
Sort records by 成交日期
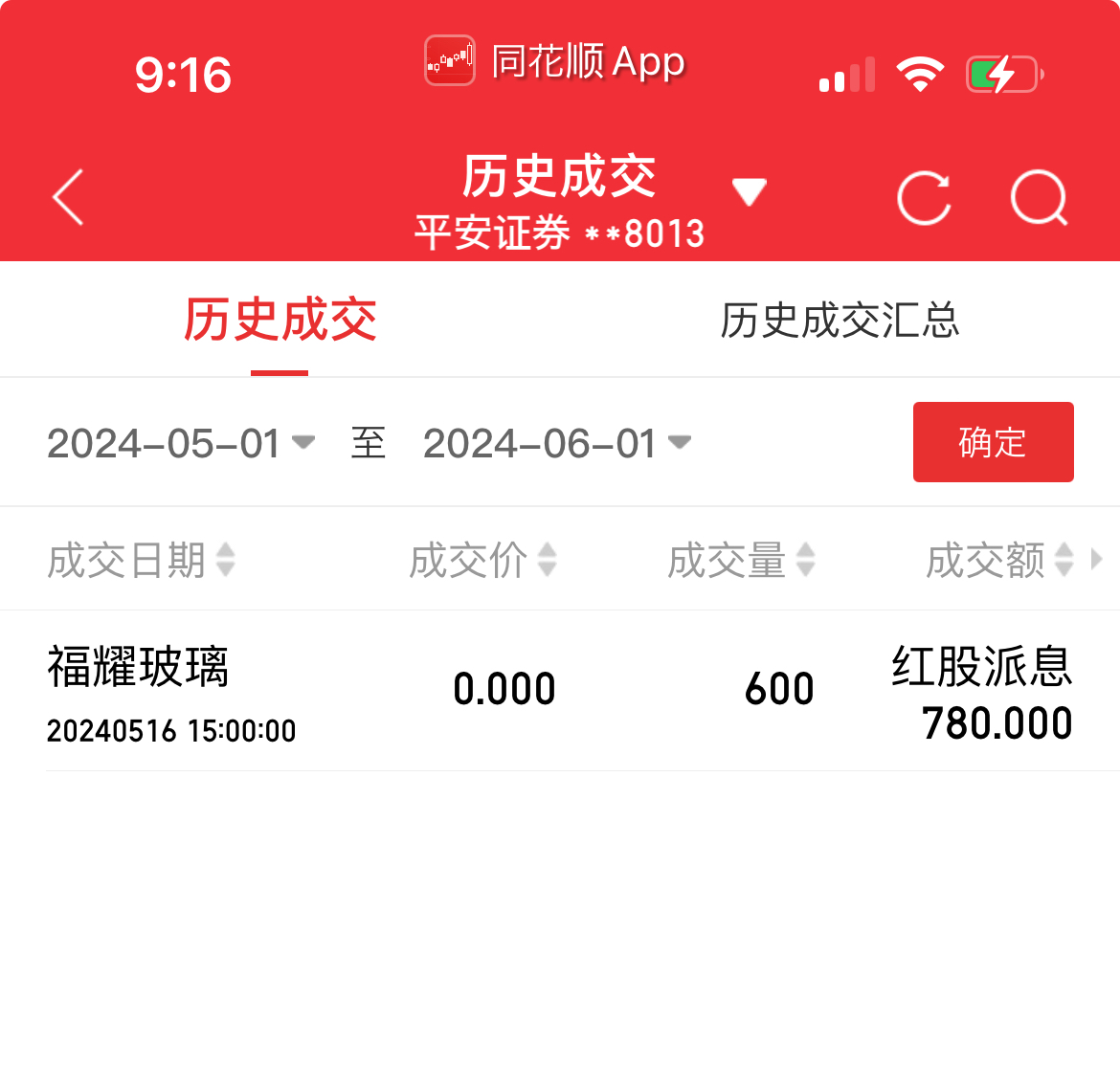tap(142, 560)
